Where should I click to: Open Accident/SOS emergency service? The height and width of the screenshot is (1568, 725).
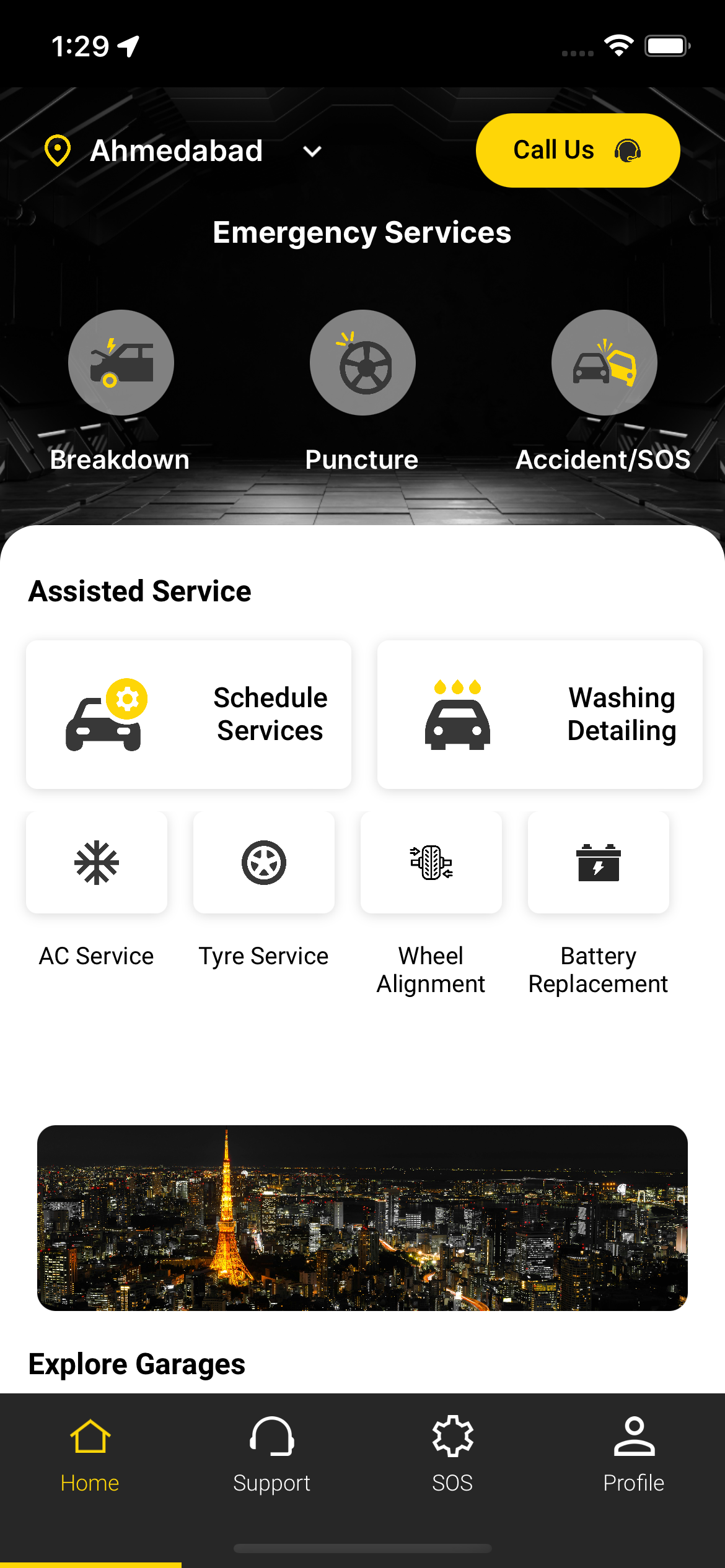click(x=604, y=363)
